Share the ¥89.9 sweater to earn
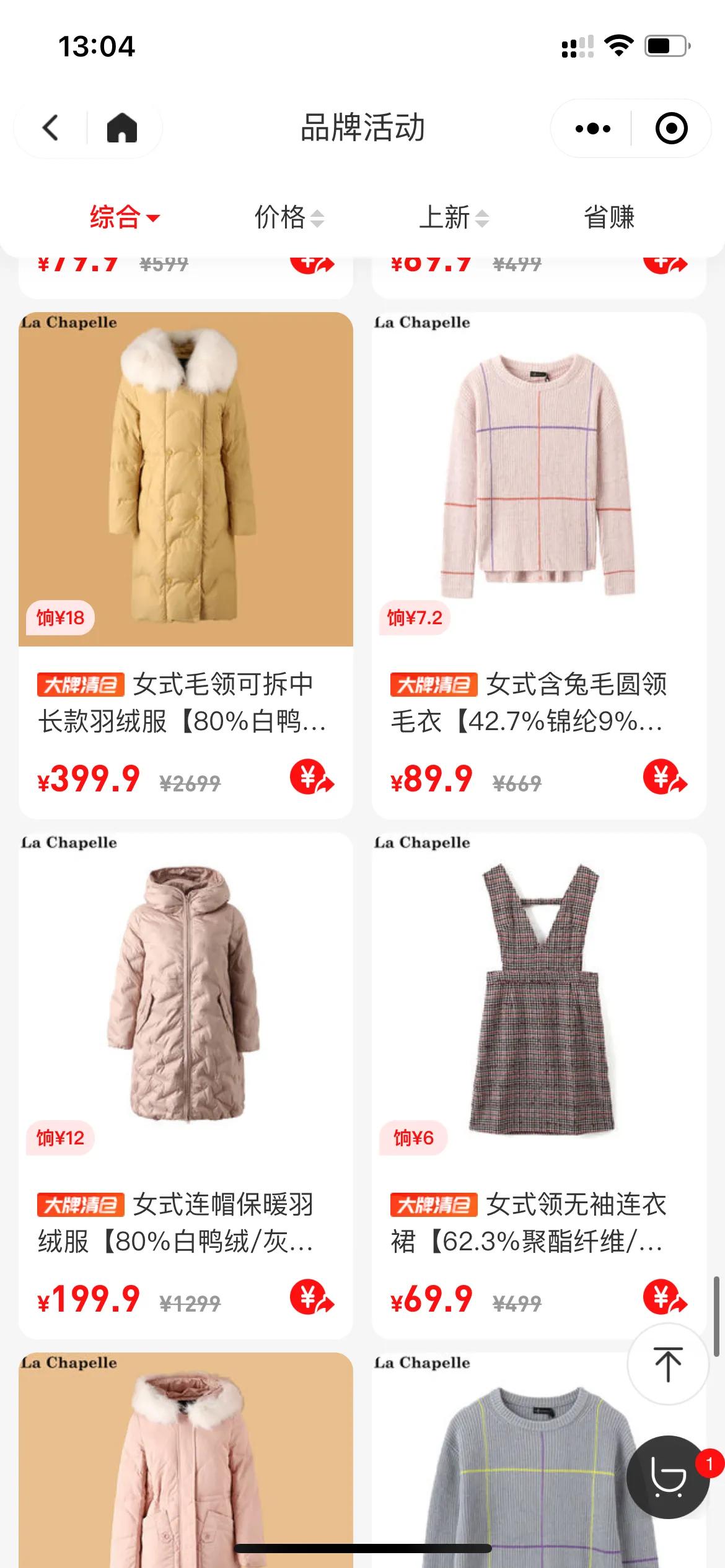This screenshot has height=1568, width=725. point(665,777)
